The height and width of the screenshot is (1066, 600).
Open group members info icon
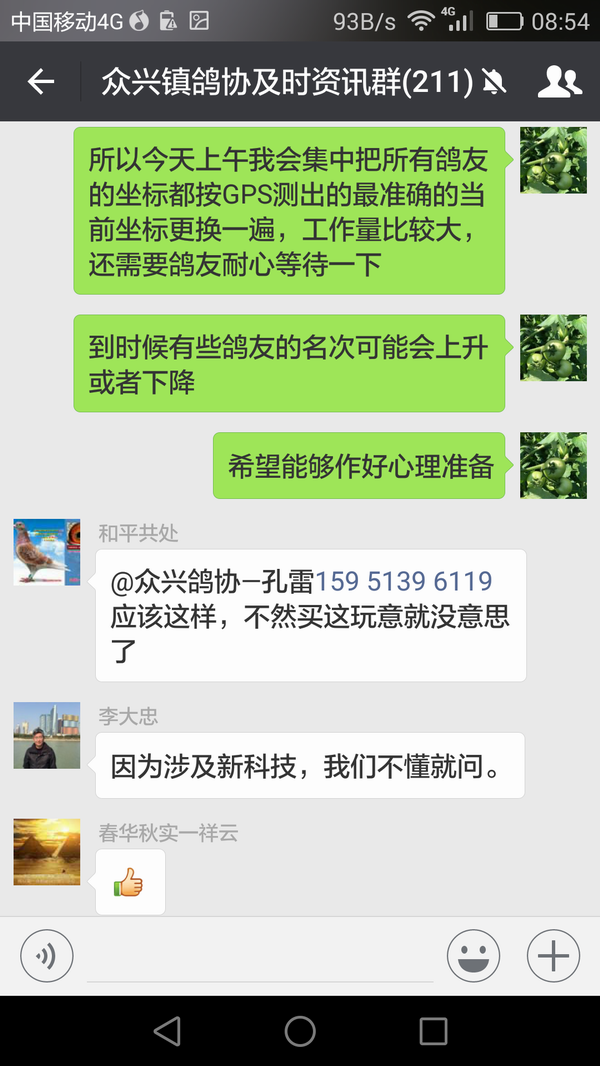[x=559, y=82]
